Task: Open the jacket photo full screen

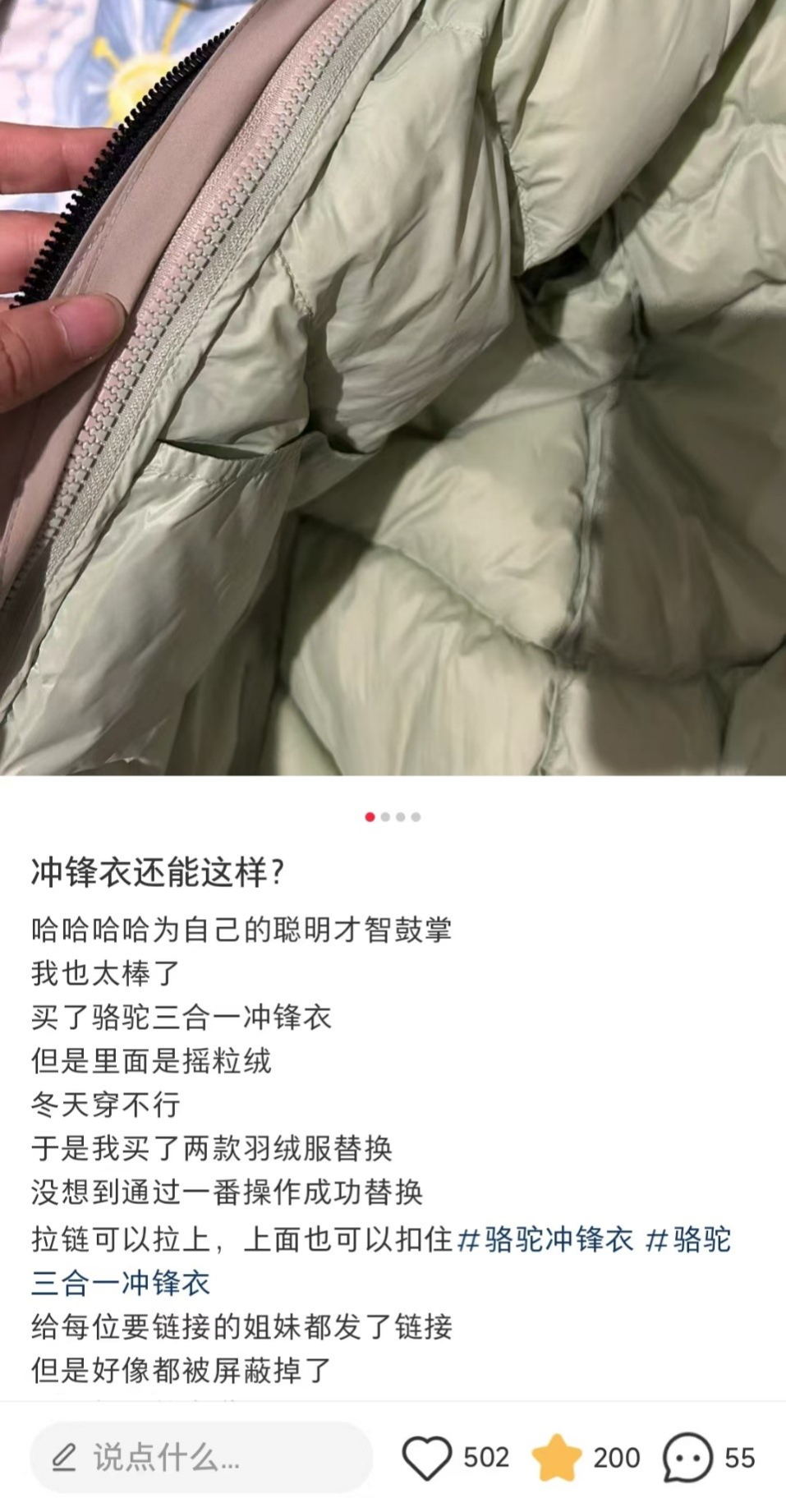Action: click(x=393, y=386)
